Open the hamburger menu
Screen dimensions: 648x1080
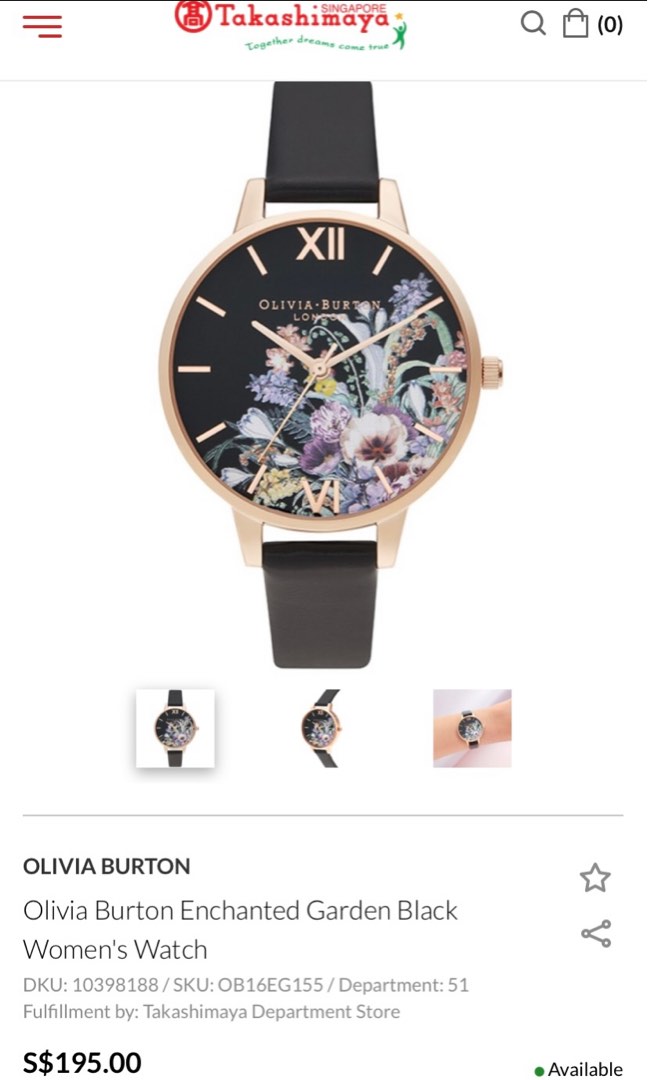coord(42,26)
